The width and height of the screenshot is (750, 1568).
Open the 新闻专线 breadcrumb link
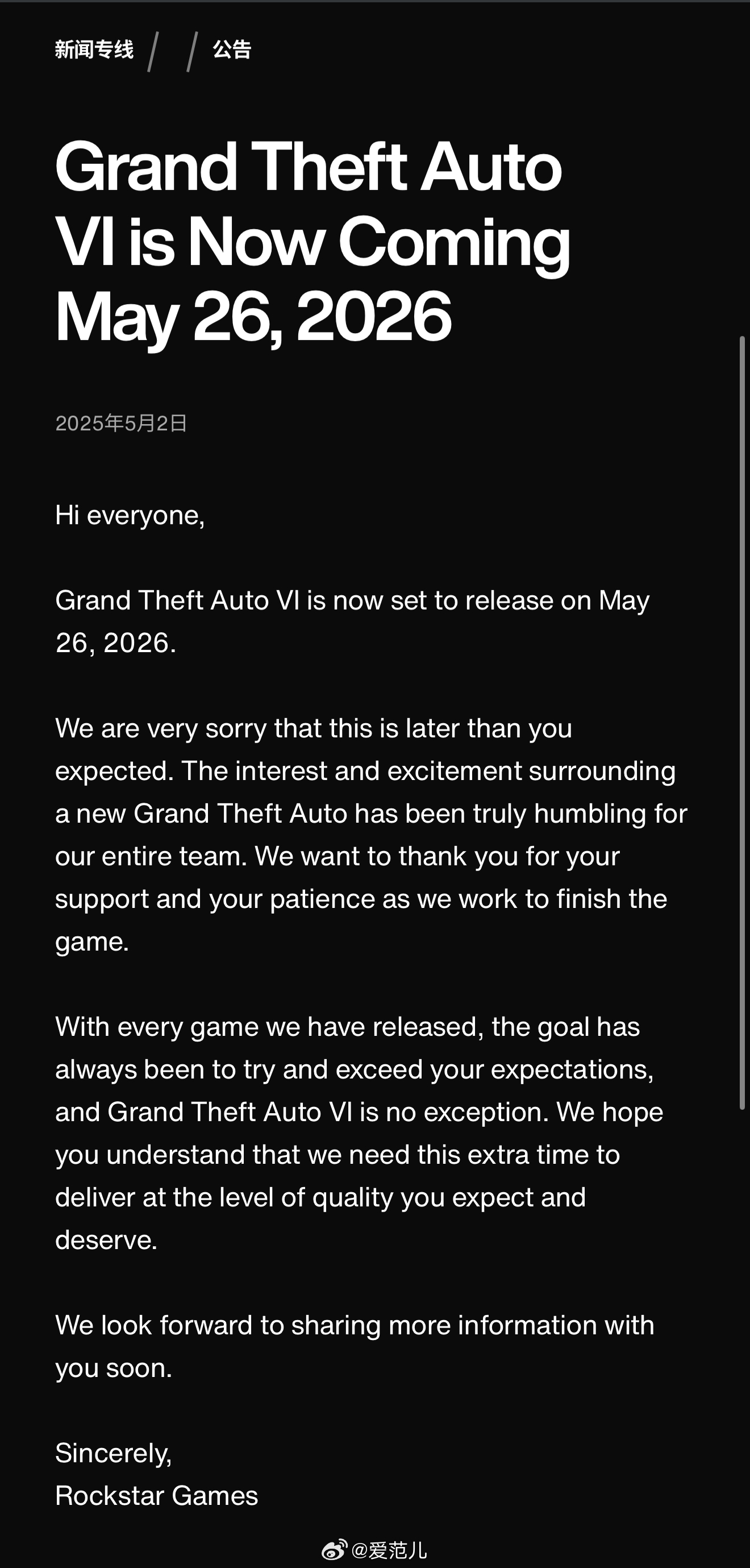[x=94, y=49]
